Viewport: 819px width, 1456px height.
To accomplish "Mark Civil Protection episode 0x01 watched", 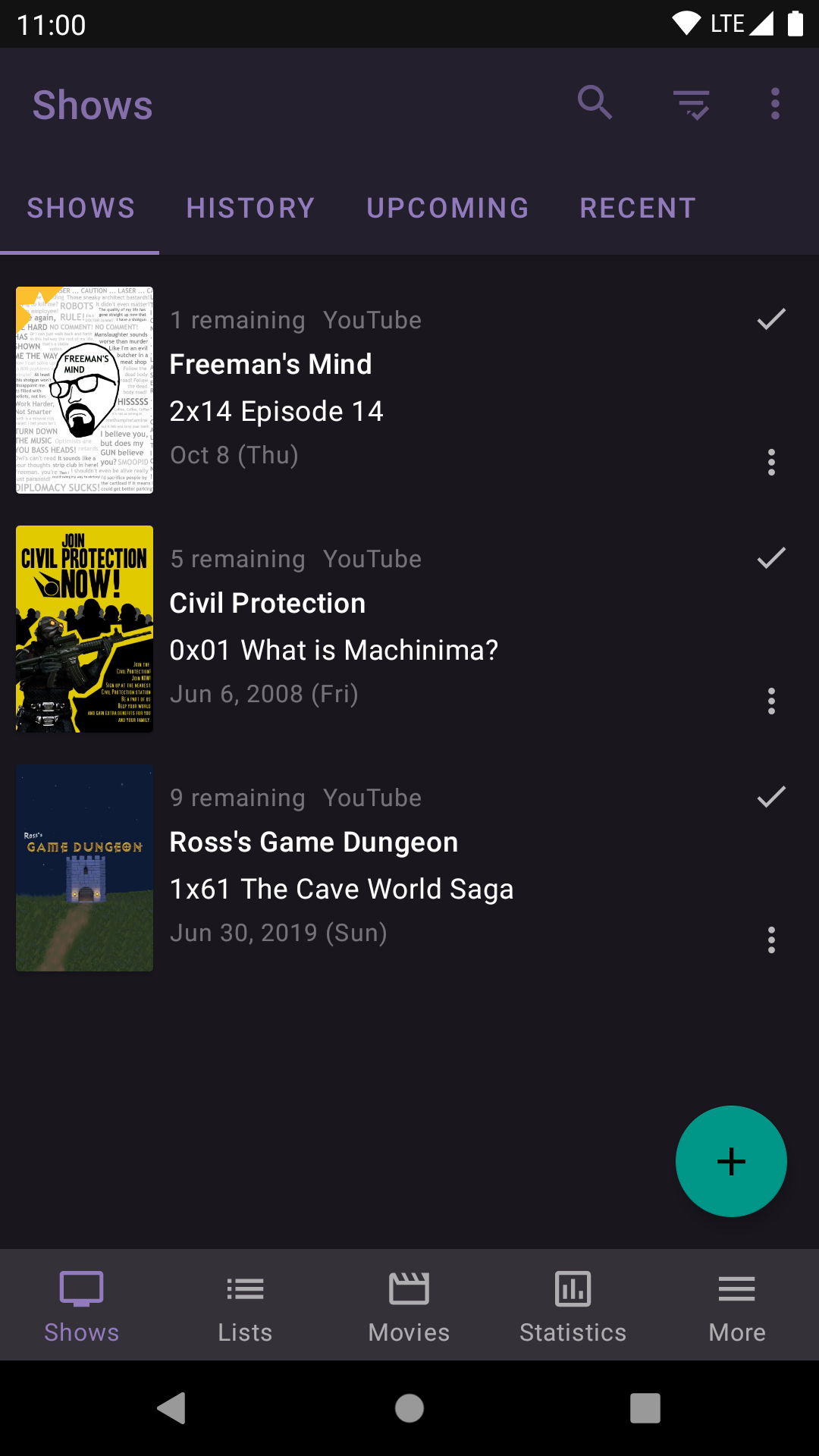I will coord(771,558).
